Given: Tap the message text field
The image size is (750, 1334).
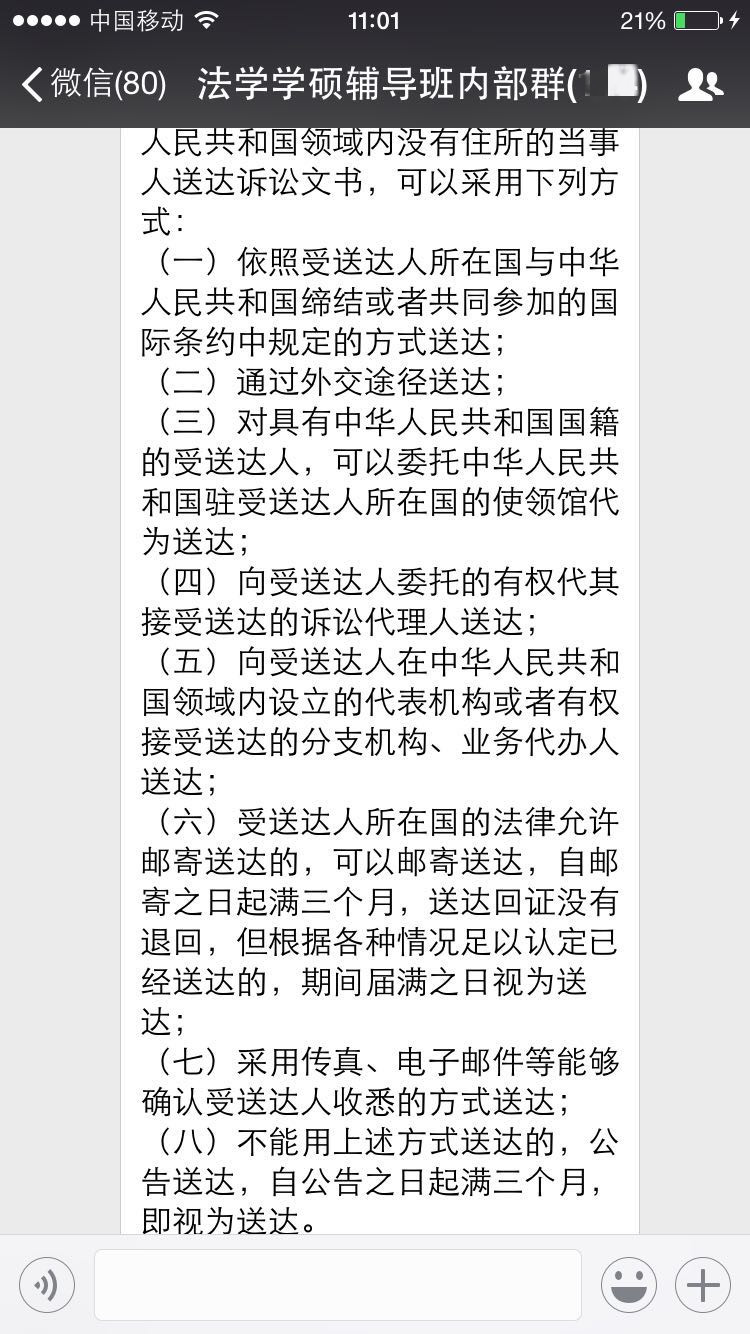Looking at the screenshot, I should coord(338,1285).
